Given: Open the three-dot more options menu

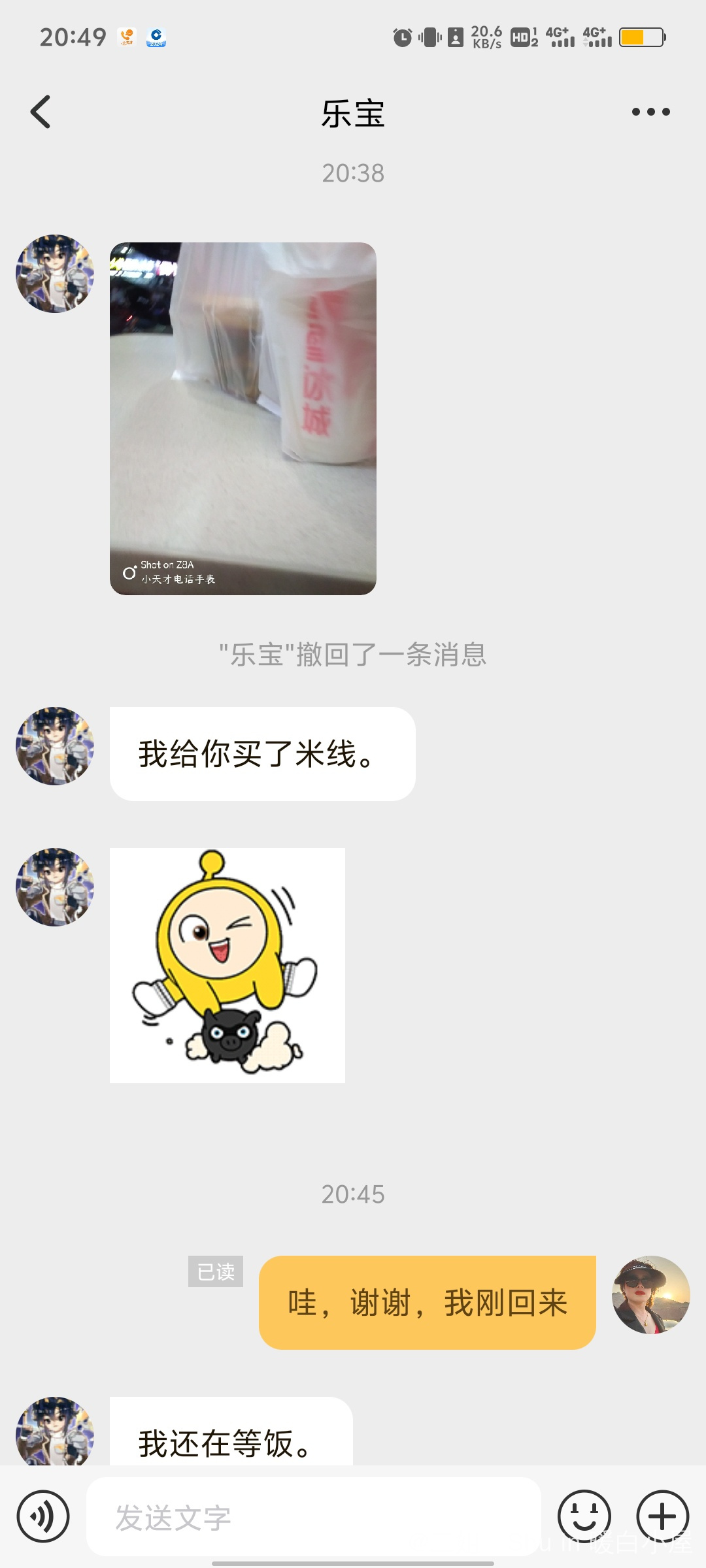Looking at the screenshot, I should click(650, 112).
